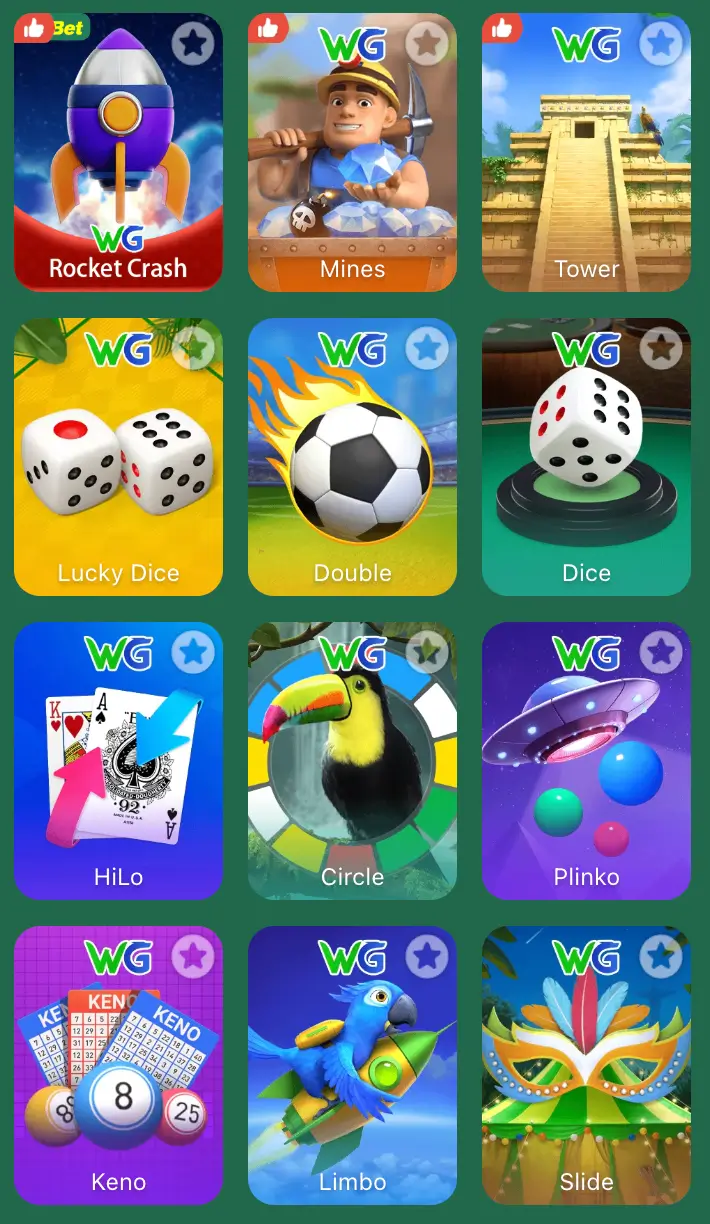Open the Rocket Crash game
This screenshot has width=710, height=1224.
pyautogui.click(x=118, y=160)
